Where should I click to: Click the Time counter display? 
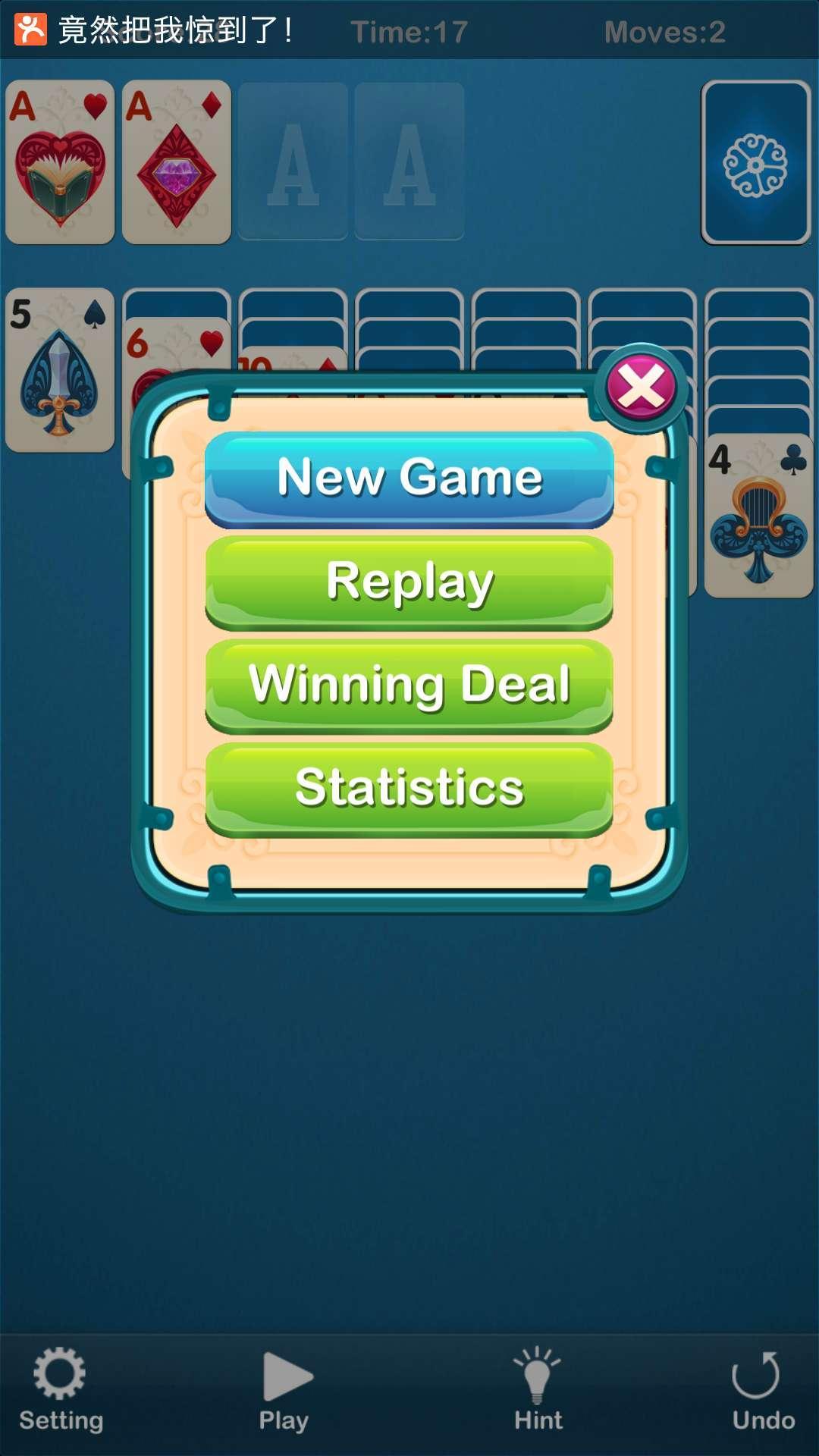(409, 30)
